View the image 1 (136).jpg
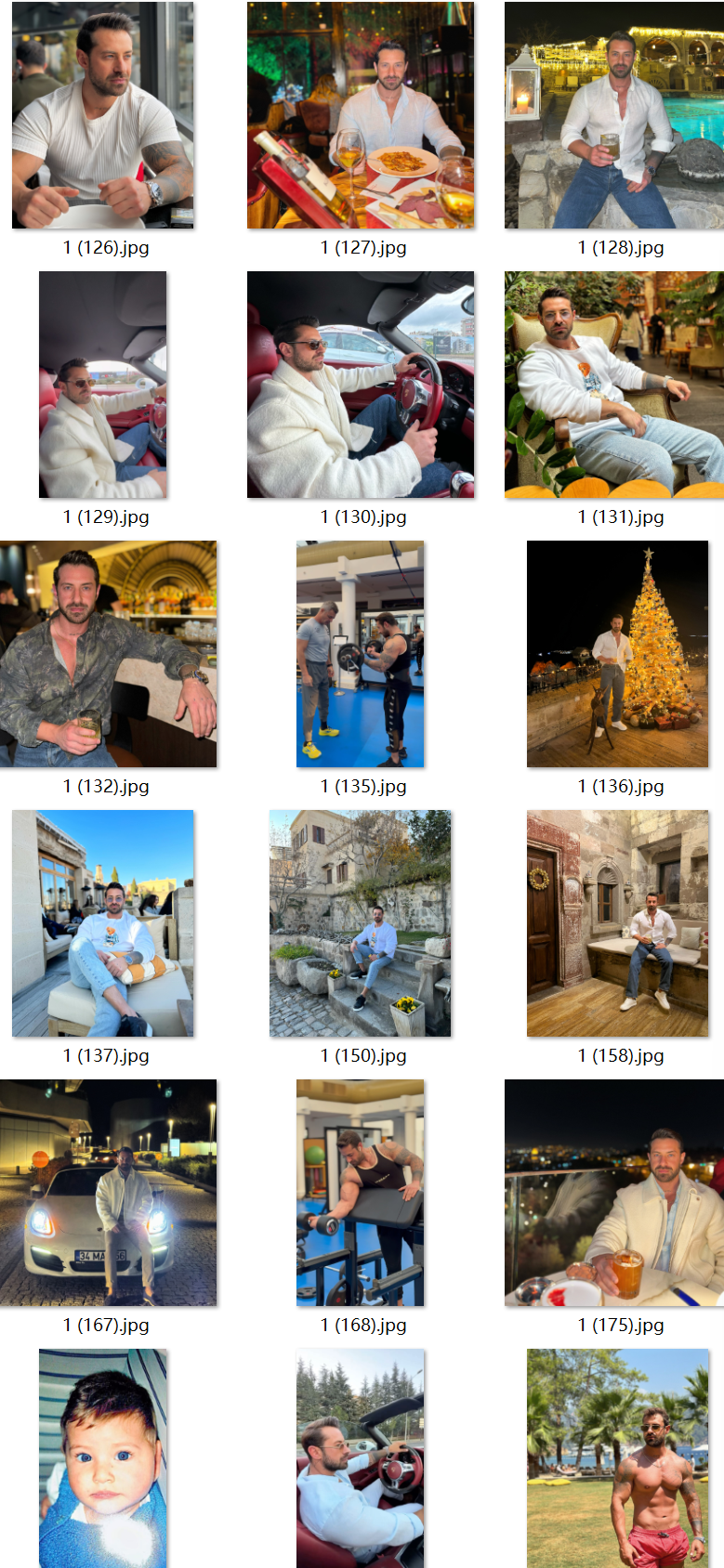This screenshot has height=1568, width=724. (x=618, y=654)
